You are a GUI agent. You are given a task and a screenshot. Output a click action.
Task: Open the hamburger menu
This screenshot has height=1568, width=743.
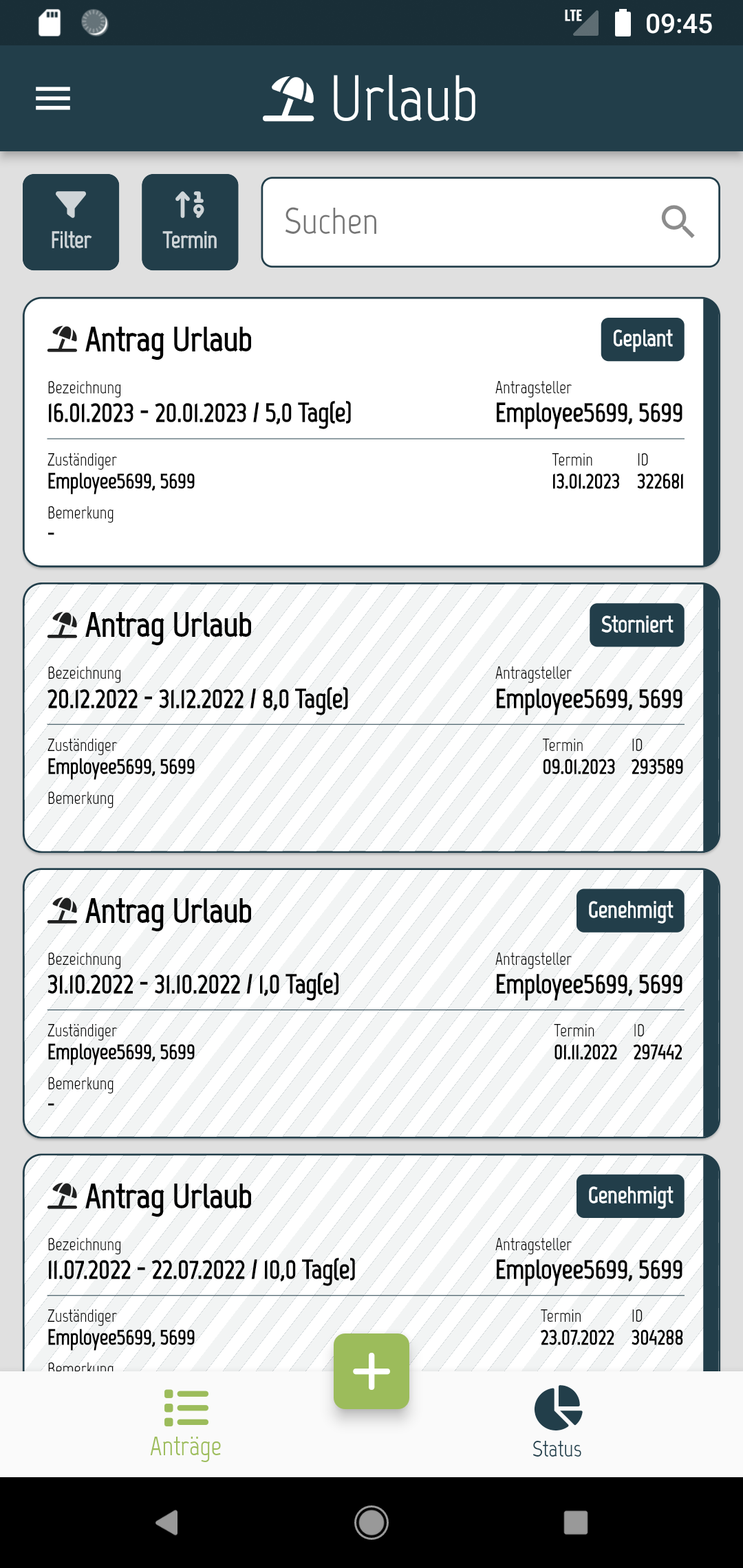(x=53, y=98)
